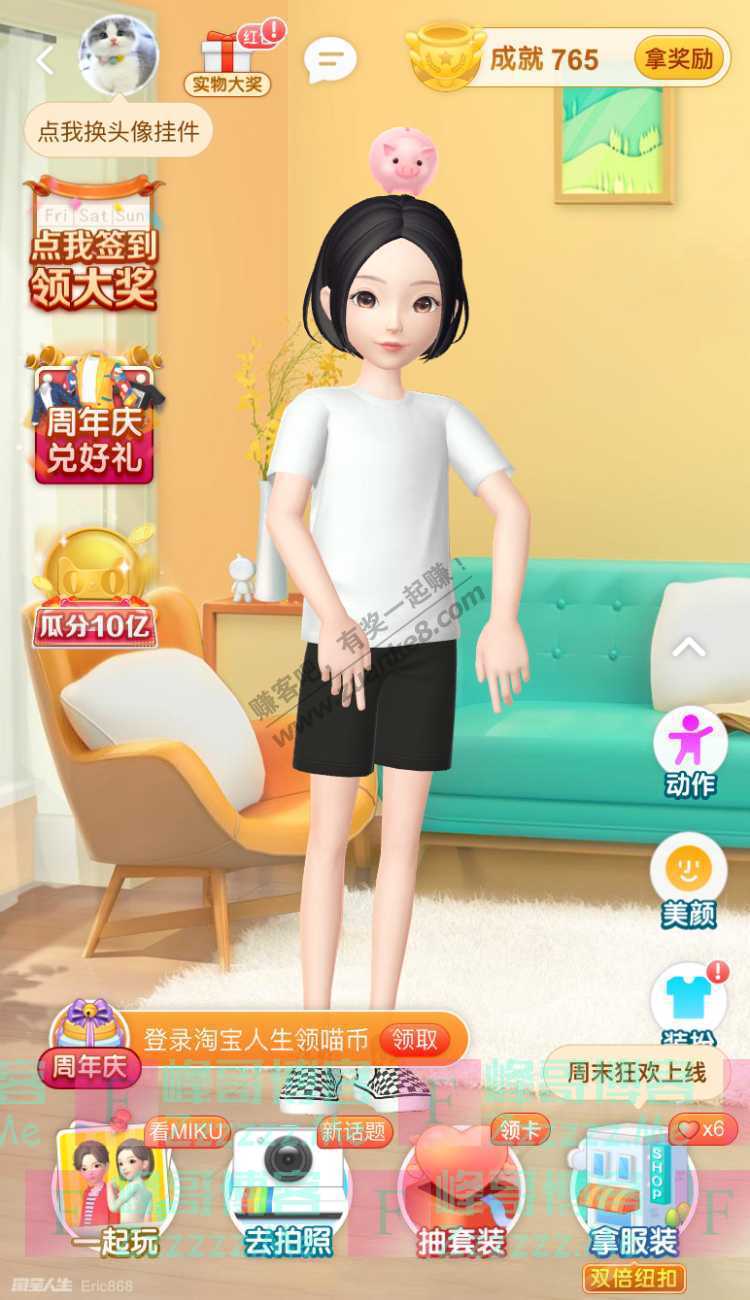Tap 领取 to claim login coins

[x=413, y=1039]
